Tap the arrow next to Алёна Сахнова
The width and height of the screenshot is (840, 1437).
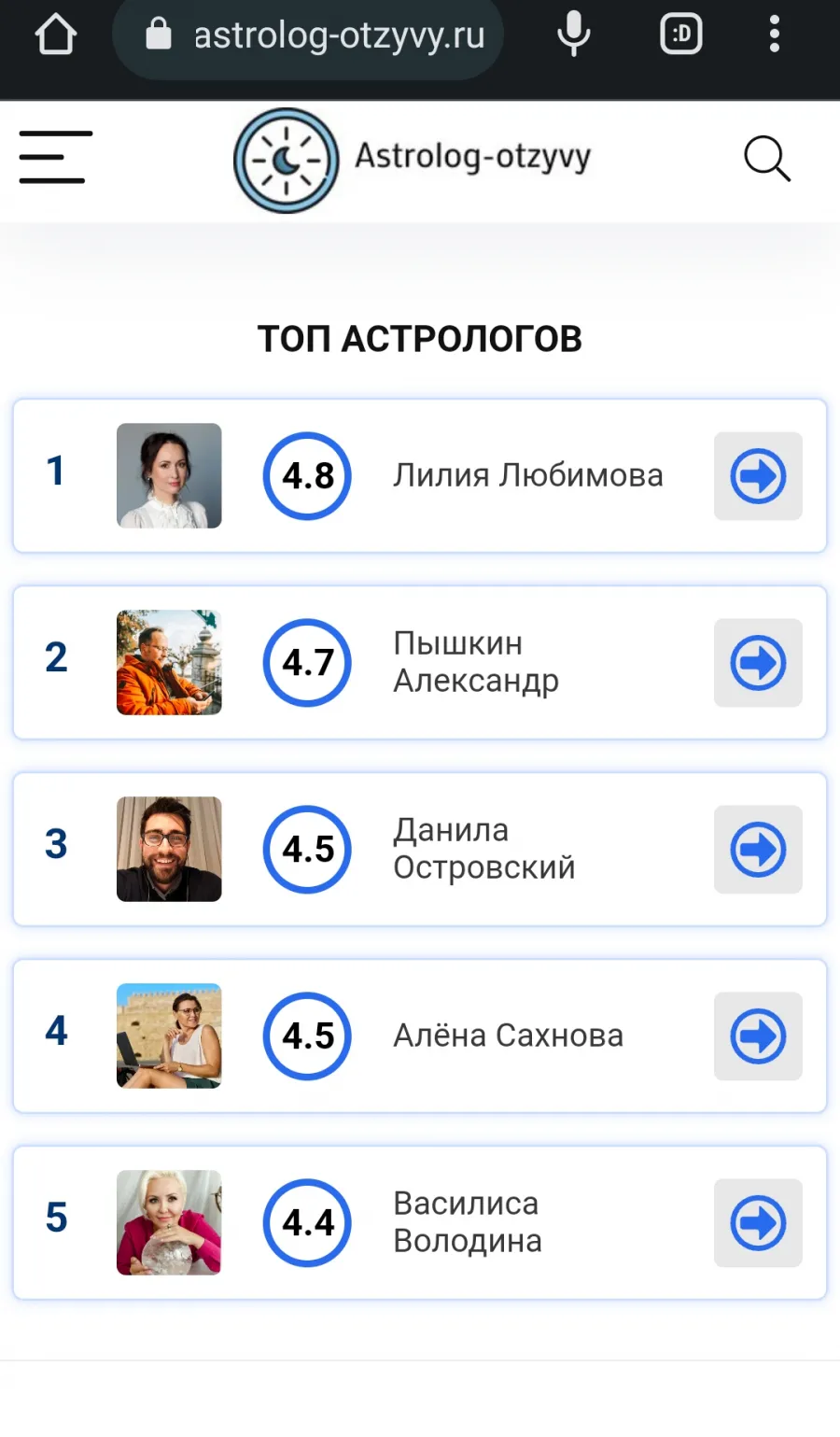point(758,1036)
